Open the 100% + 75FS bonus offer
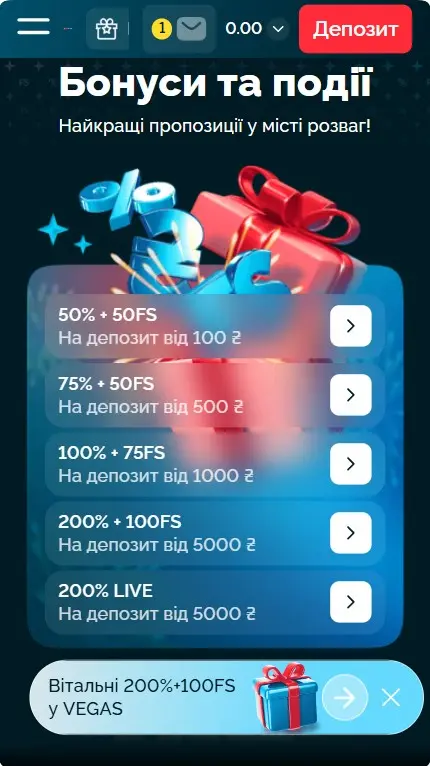This screenshot has height=766, width=430. [350, 464]
